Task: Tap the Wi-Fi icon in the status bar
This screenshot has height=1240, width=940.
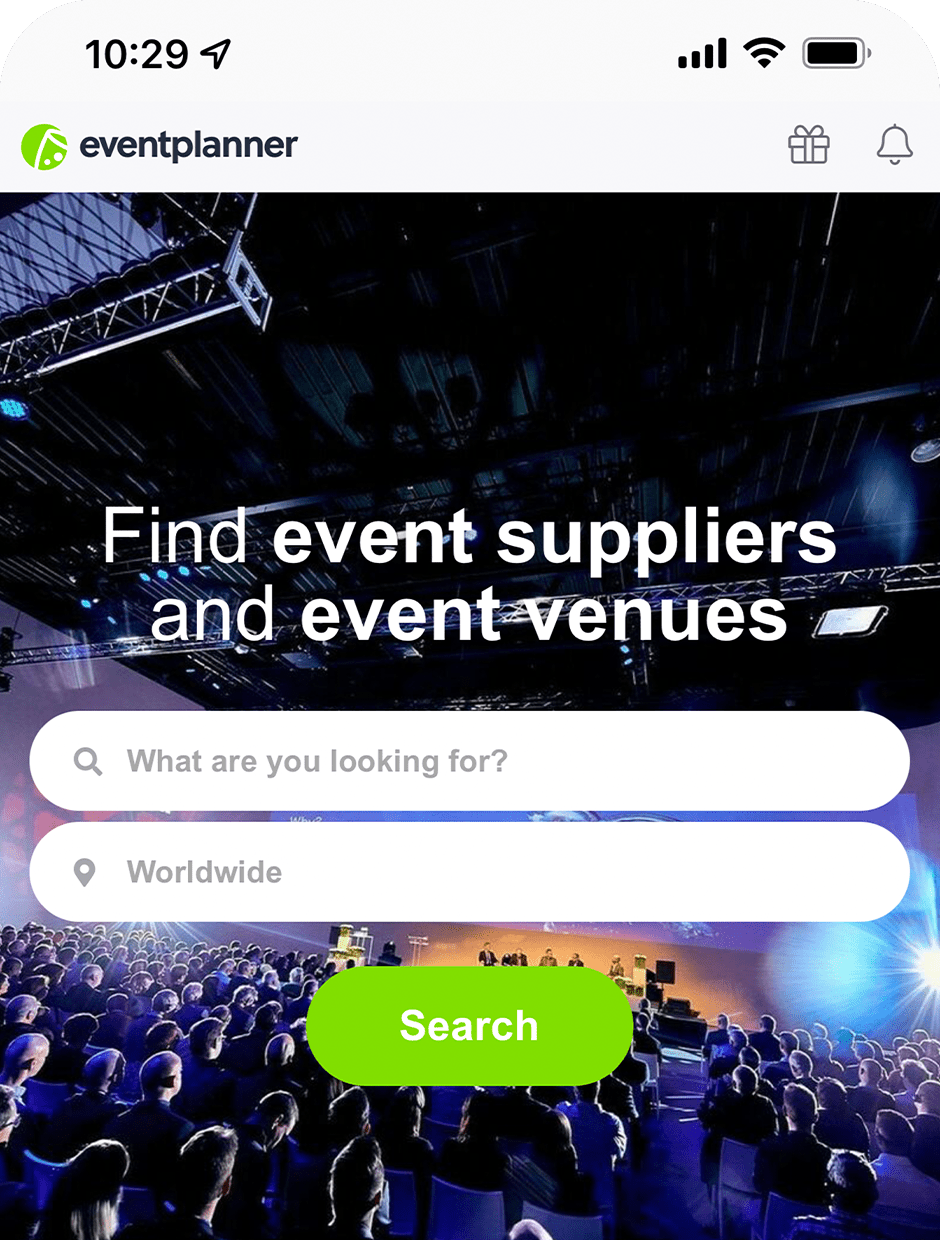Action: (x=764, y=53)
